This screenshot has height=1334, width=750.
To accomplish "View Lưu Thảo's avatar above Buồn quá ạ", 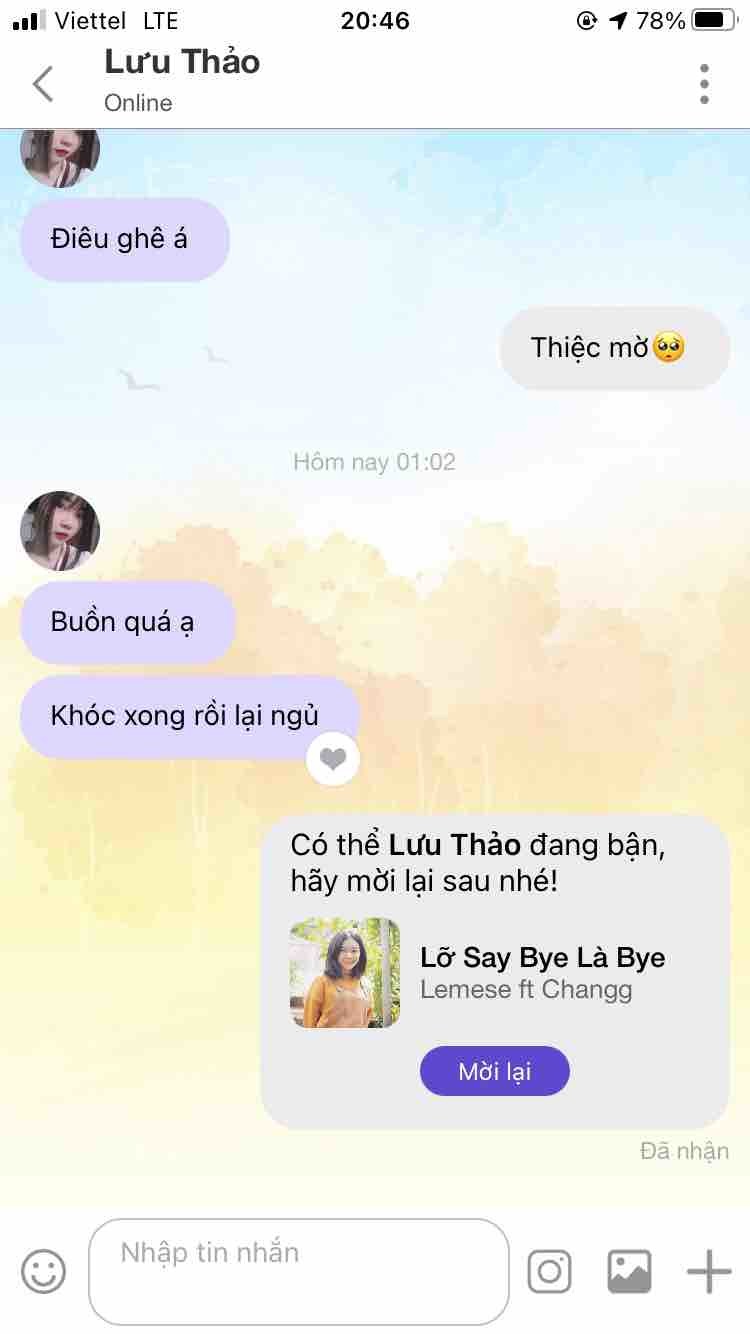I will pos(60,531).
